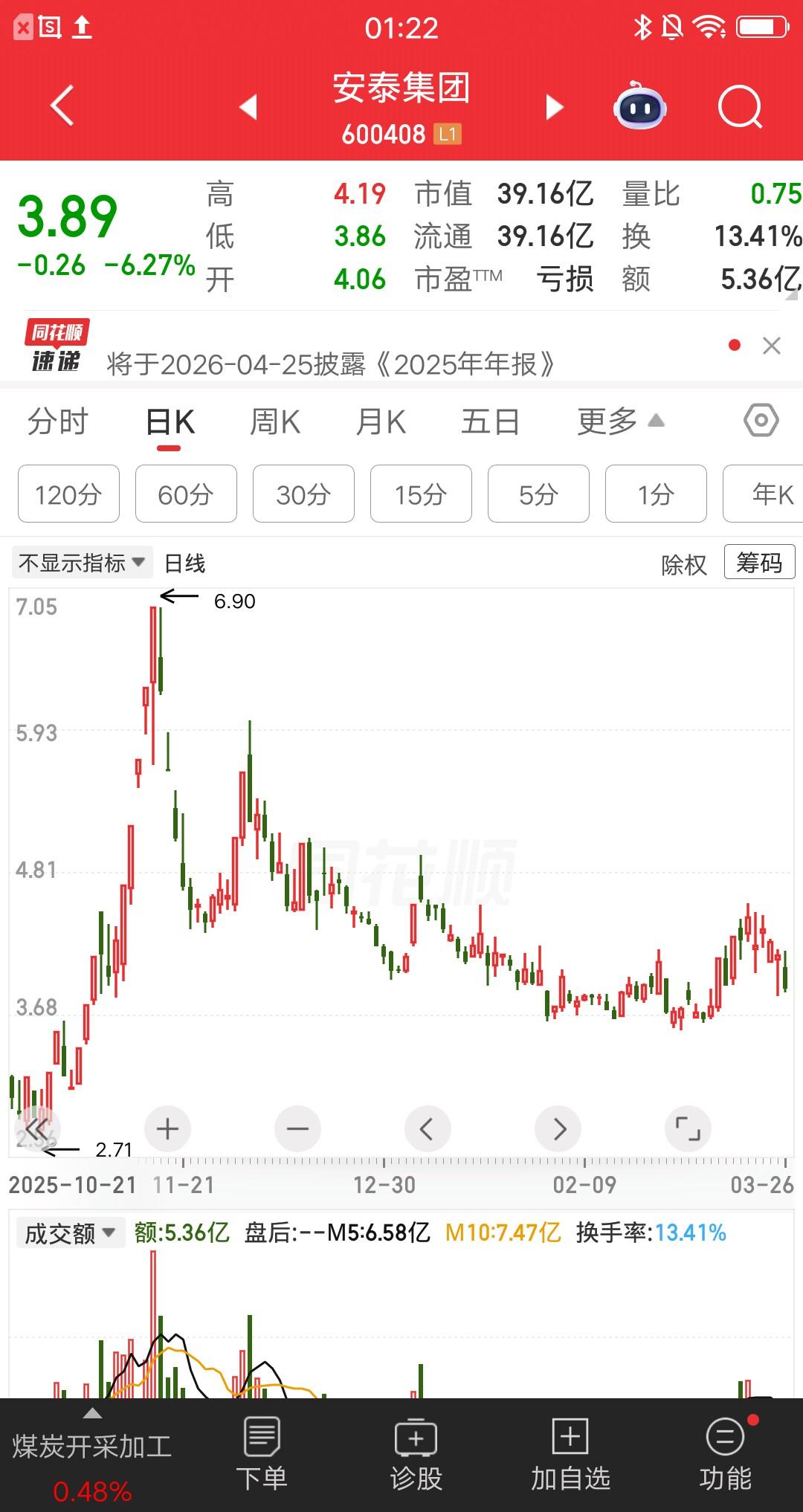The image size is (803, 1512).
Task: Open stock search
Action: click(736, 106)
